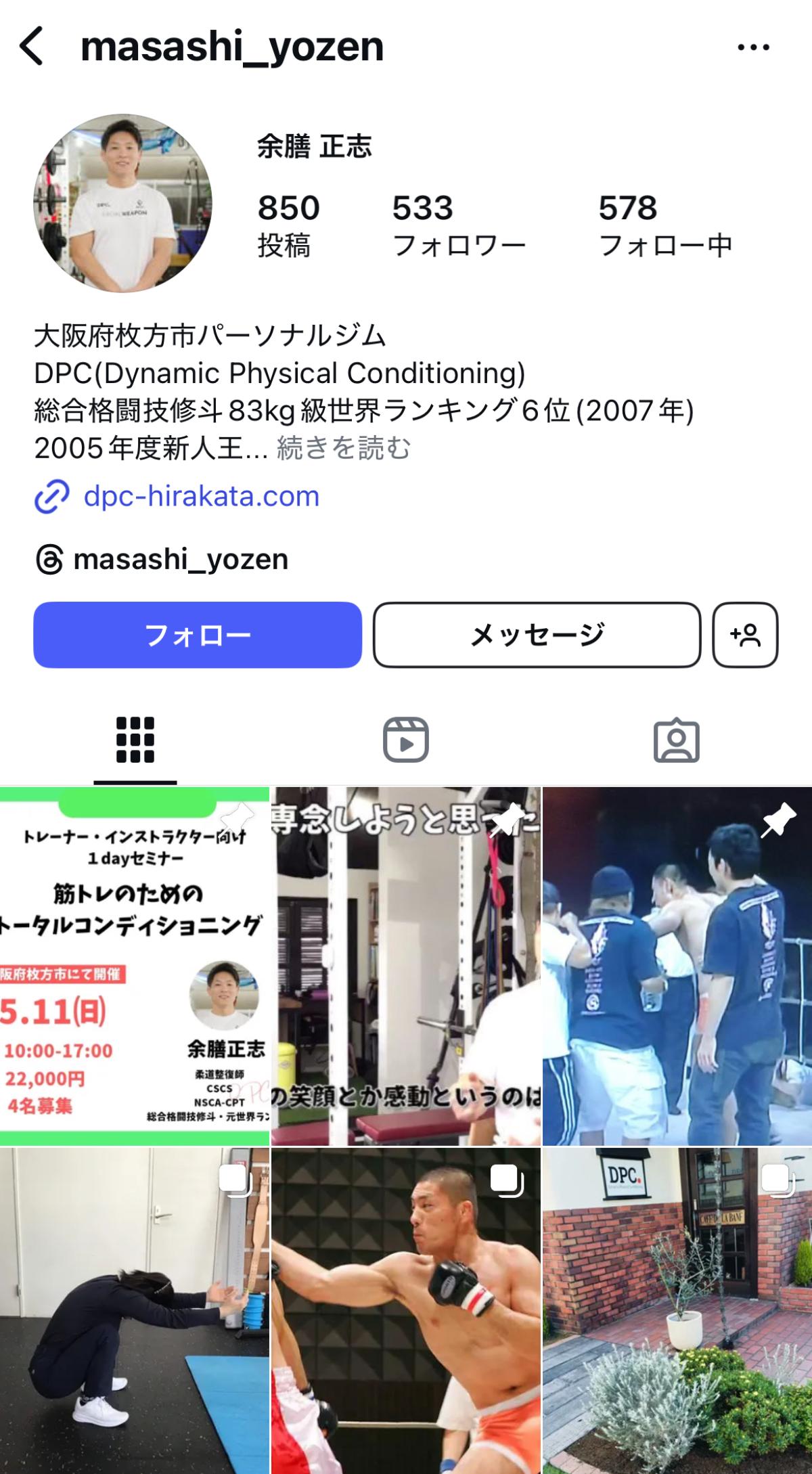Open the dpc-hirakata.com link
This screenshot has width=812, height=1474.
tap(201, 496)
